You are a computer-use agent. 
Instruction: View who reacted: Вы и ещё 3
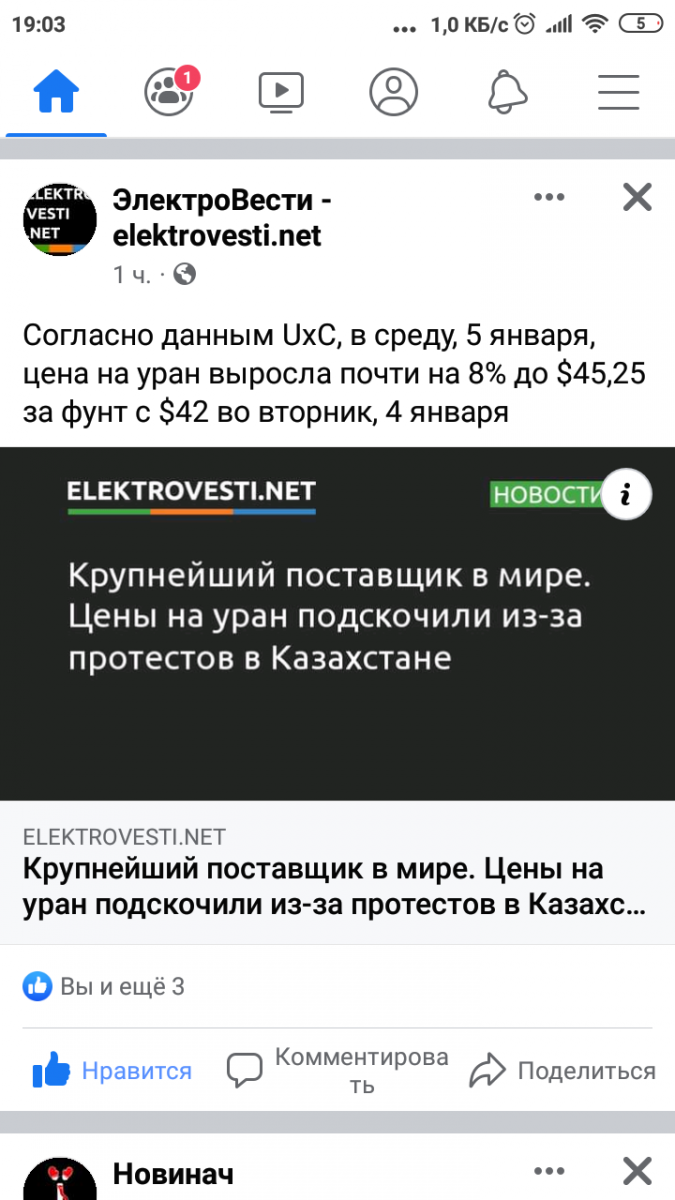(x=105, y=987)
